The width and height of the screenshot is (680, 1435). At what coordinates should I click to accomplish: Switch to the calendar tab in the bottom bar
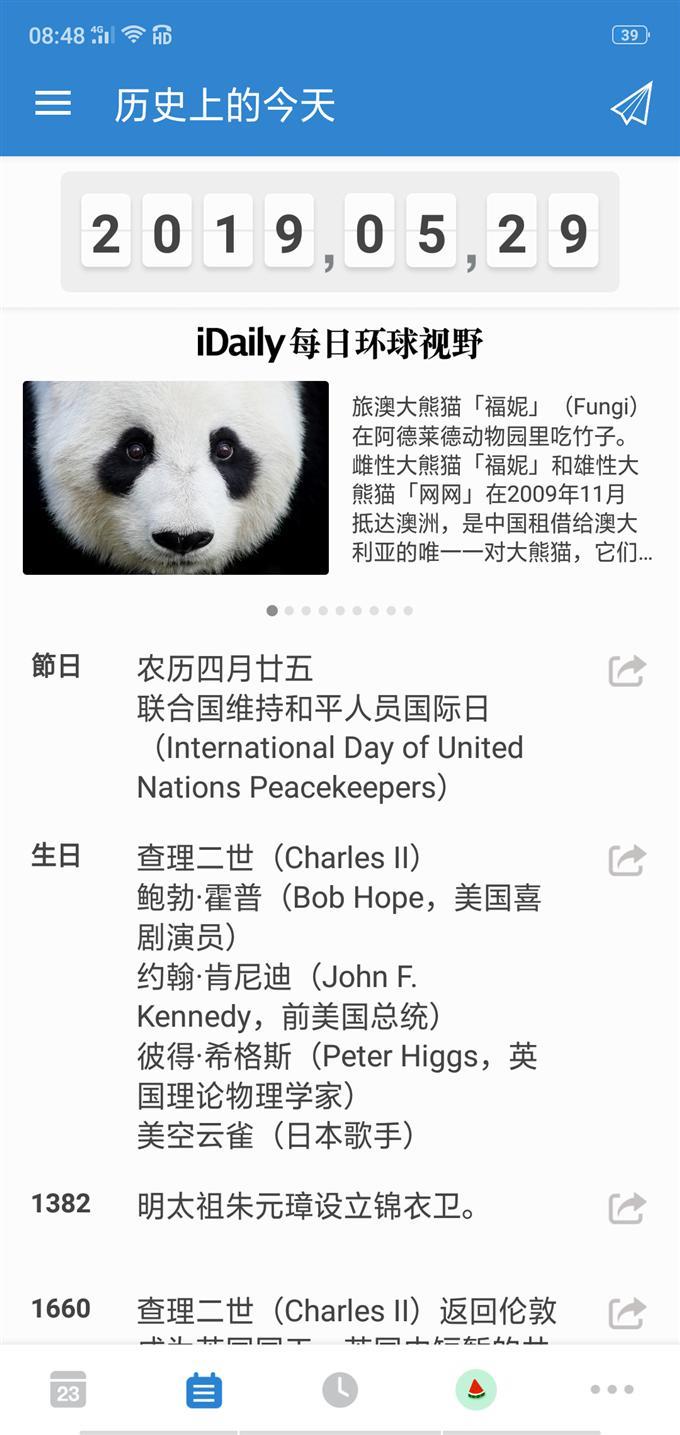68,1390
